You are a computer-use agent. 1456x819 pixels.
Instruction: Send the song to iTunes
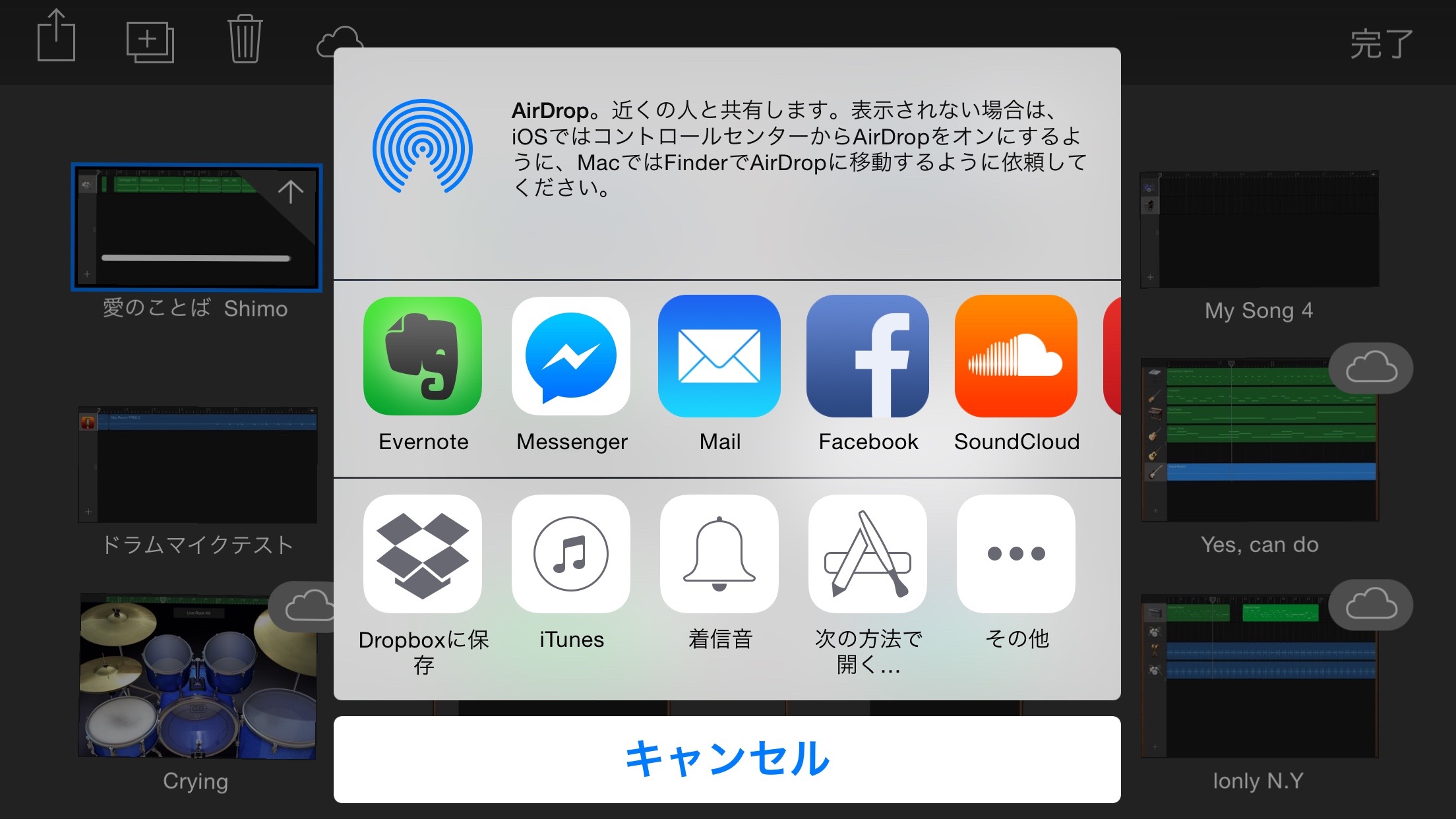point(571,554)
